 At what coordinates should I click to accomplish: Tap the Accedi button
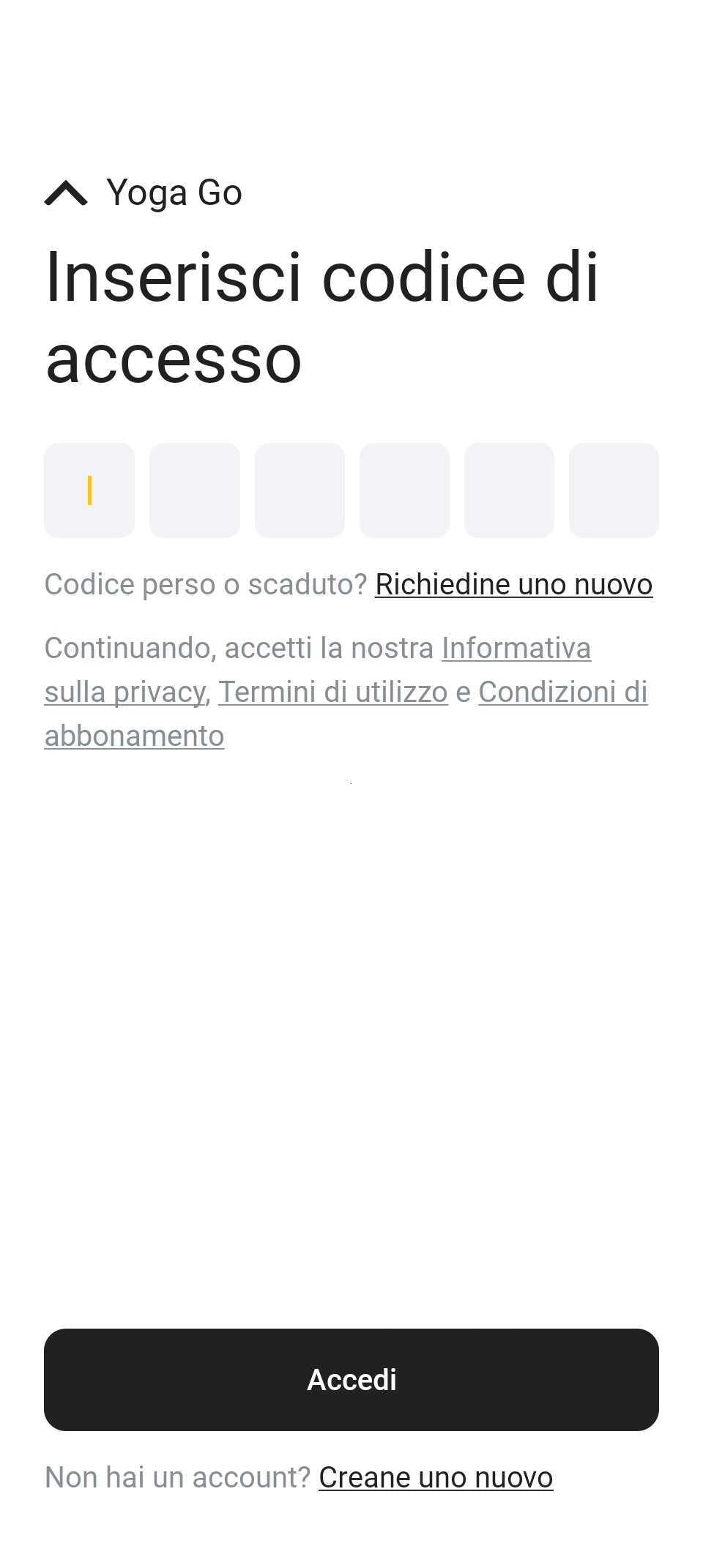tap(351, 1380)
